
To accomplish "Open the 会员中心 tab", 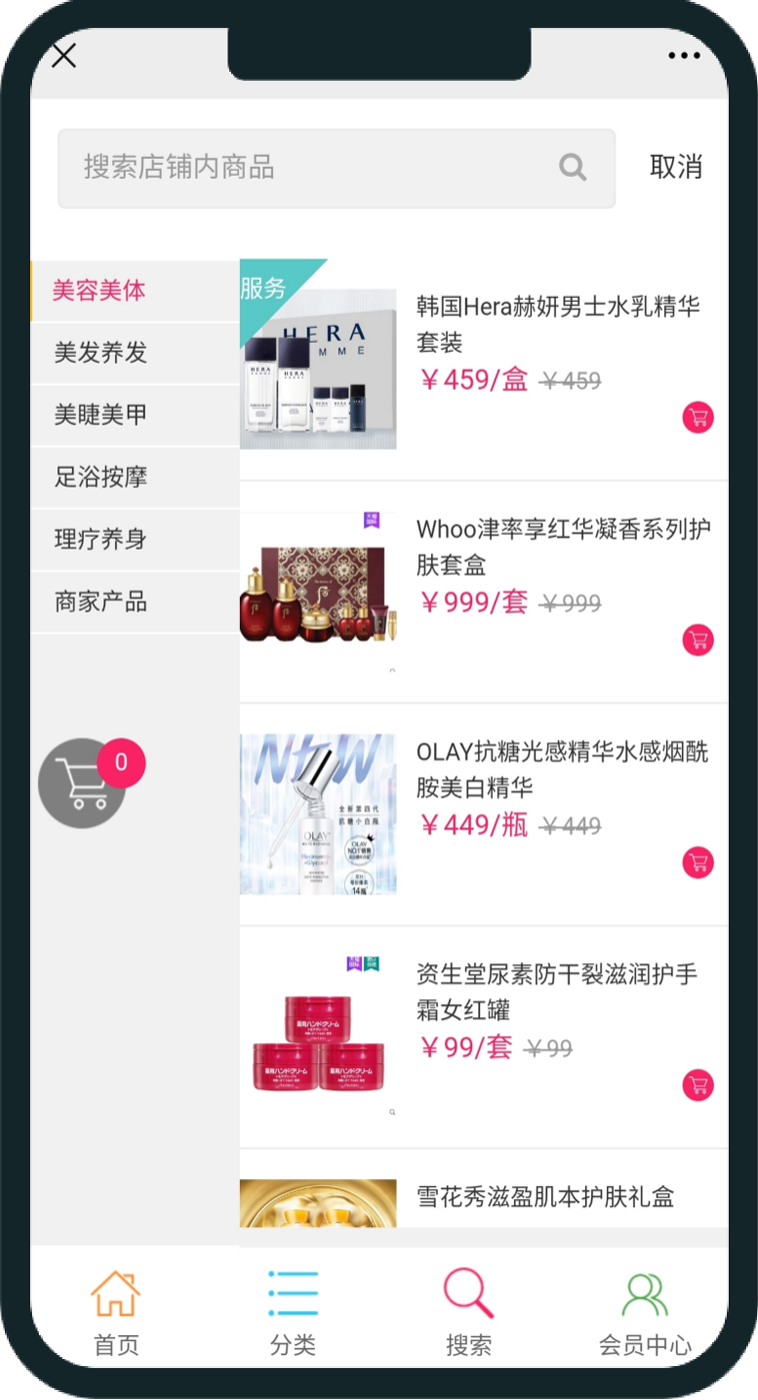I will tap(645, 1312).
